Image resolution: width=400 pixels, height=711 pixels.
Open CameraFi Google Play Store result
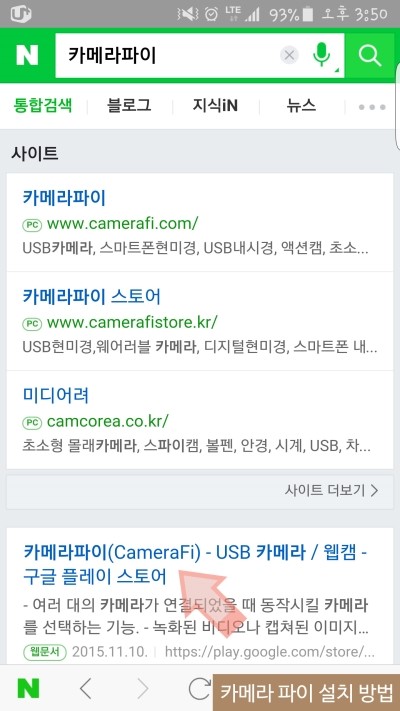click(x=195, y=564)
